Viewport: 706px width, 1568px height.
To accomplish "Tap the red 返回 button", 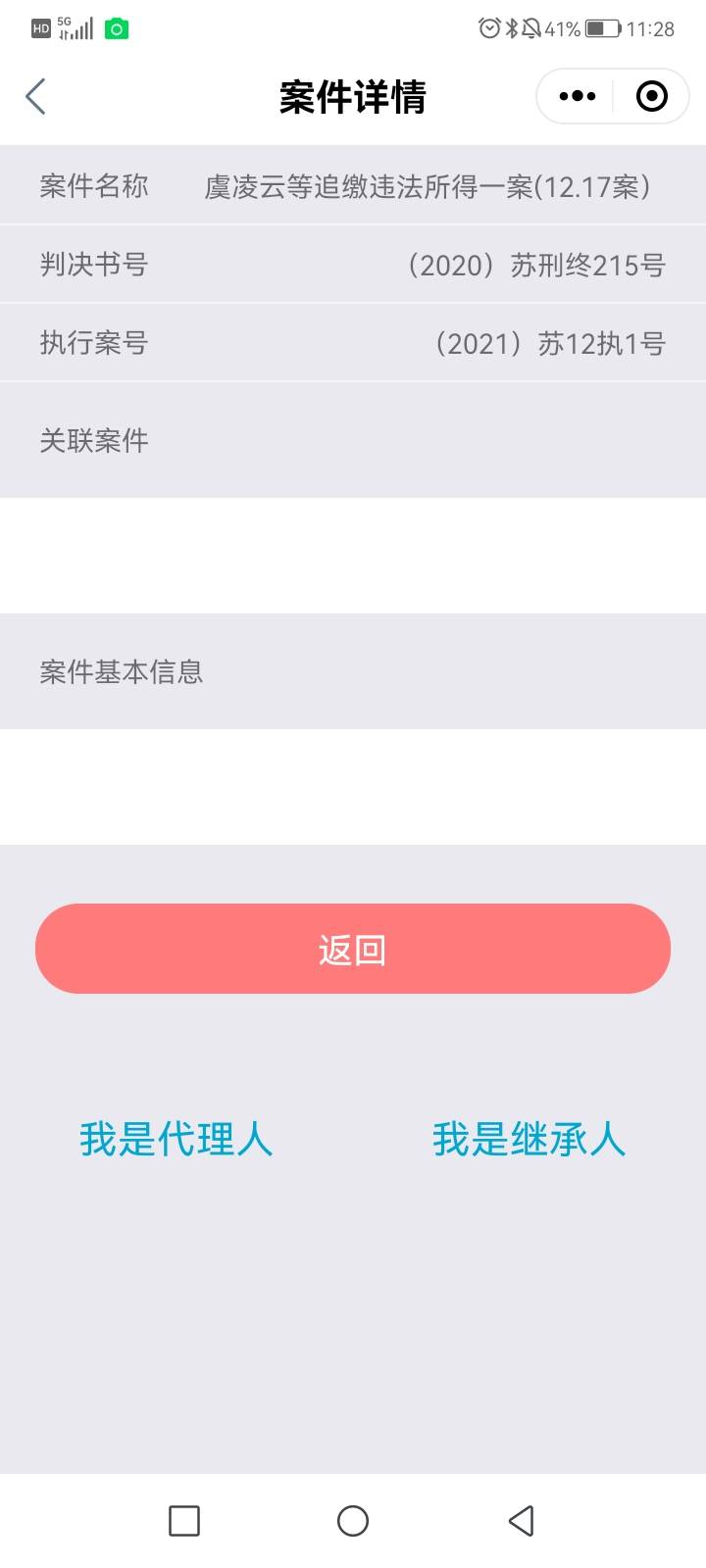I will click(353, 949).
